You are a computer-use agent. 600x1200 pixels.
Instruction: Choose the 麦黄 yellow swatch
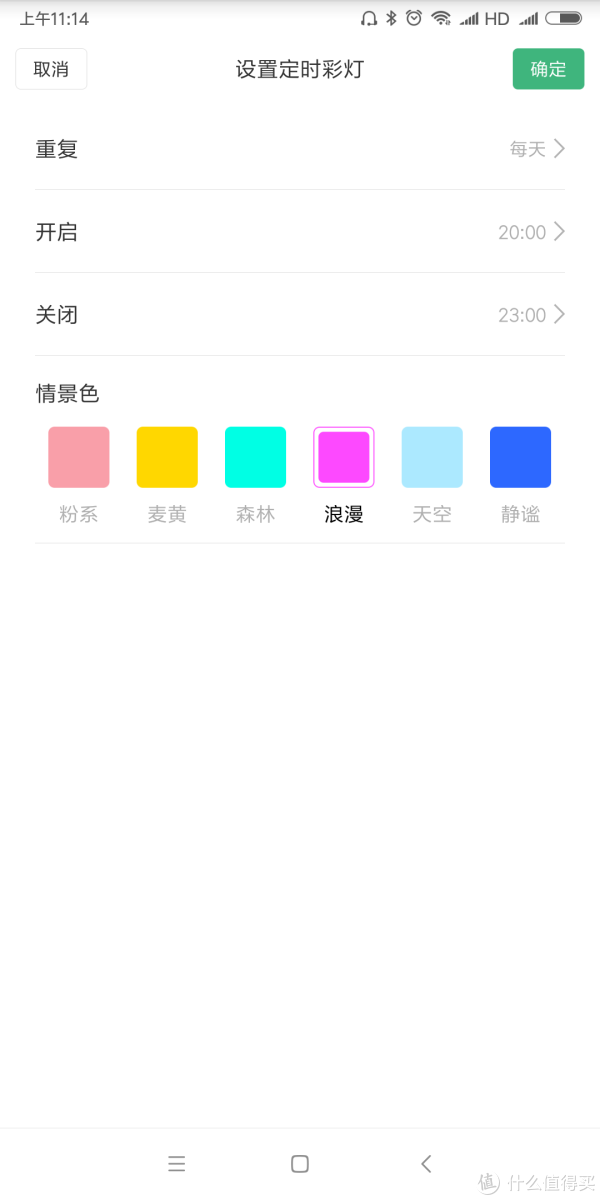click(167, 457)
